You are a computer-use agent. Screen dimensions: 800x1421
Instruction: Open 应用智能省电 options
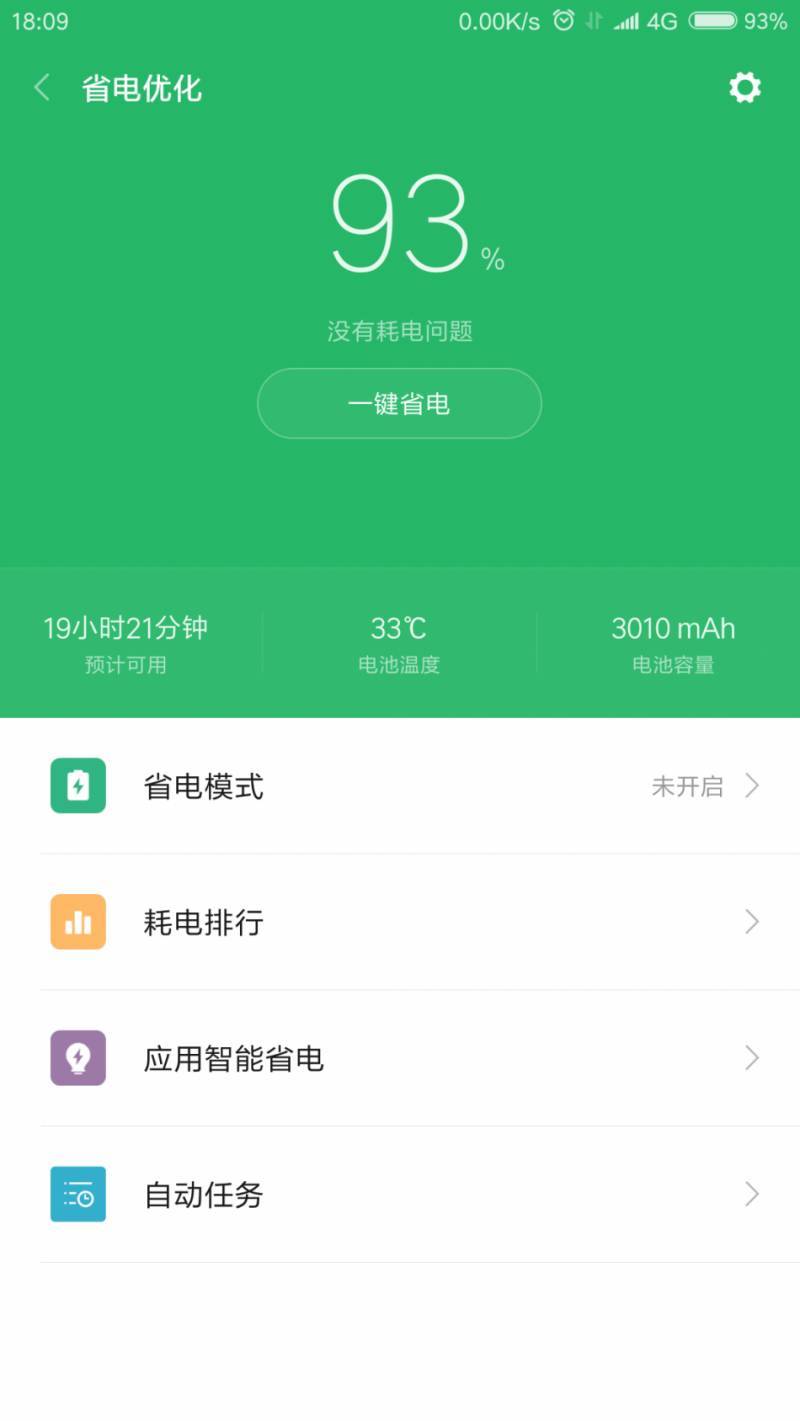[x=400, y=1058]
